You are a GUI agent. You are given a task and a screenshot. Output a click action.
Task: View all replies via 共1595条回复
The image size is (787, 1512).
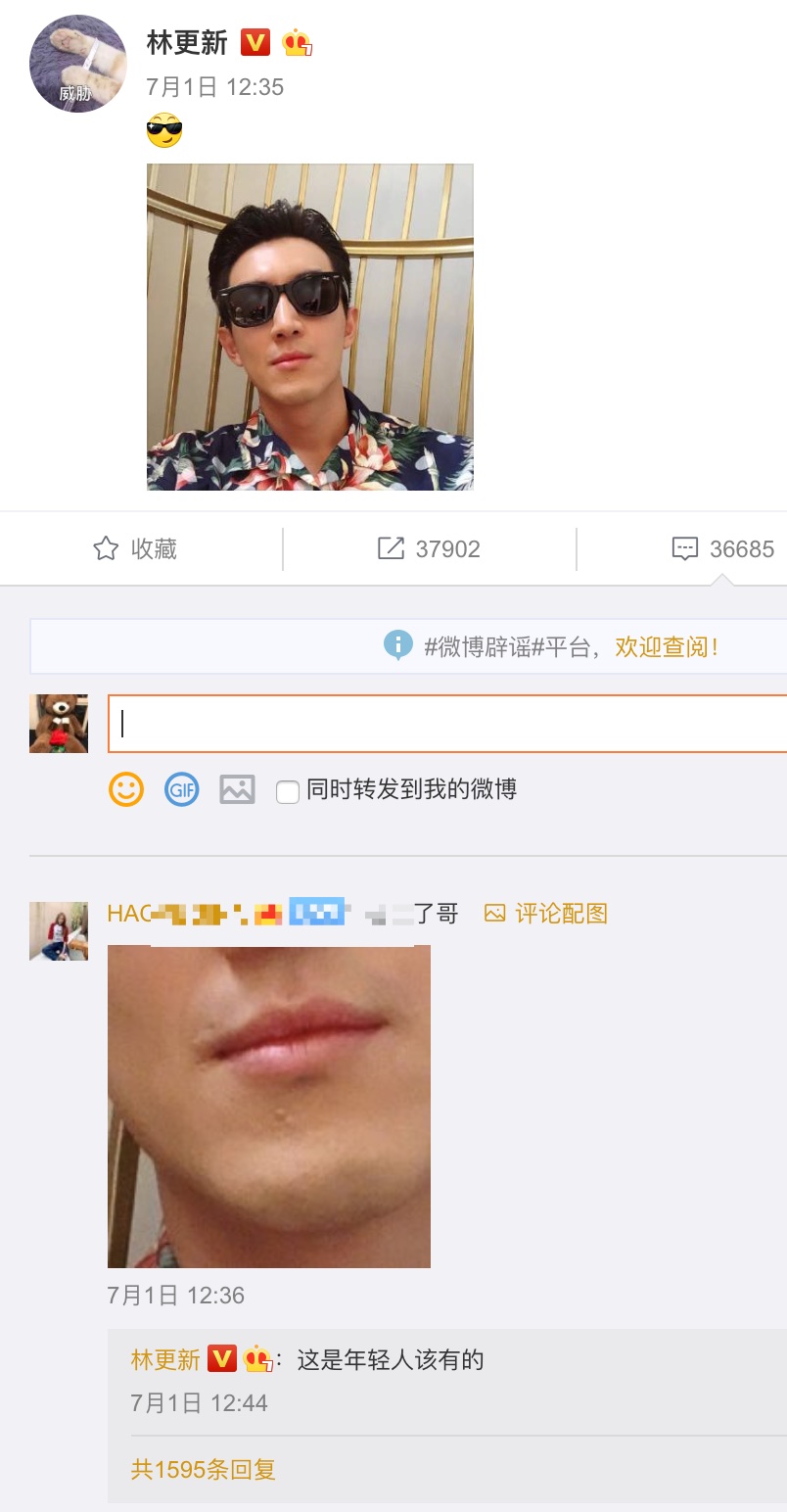tap(204, 1469)
